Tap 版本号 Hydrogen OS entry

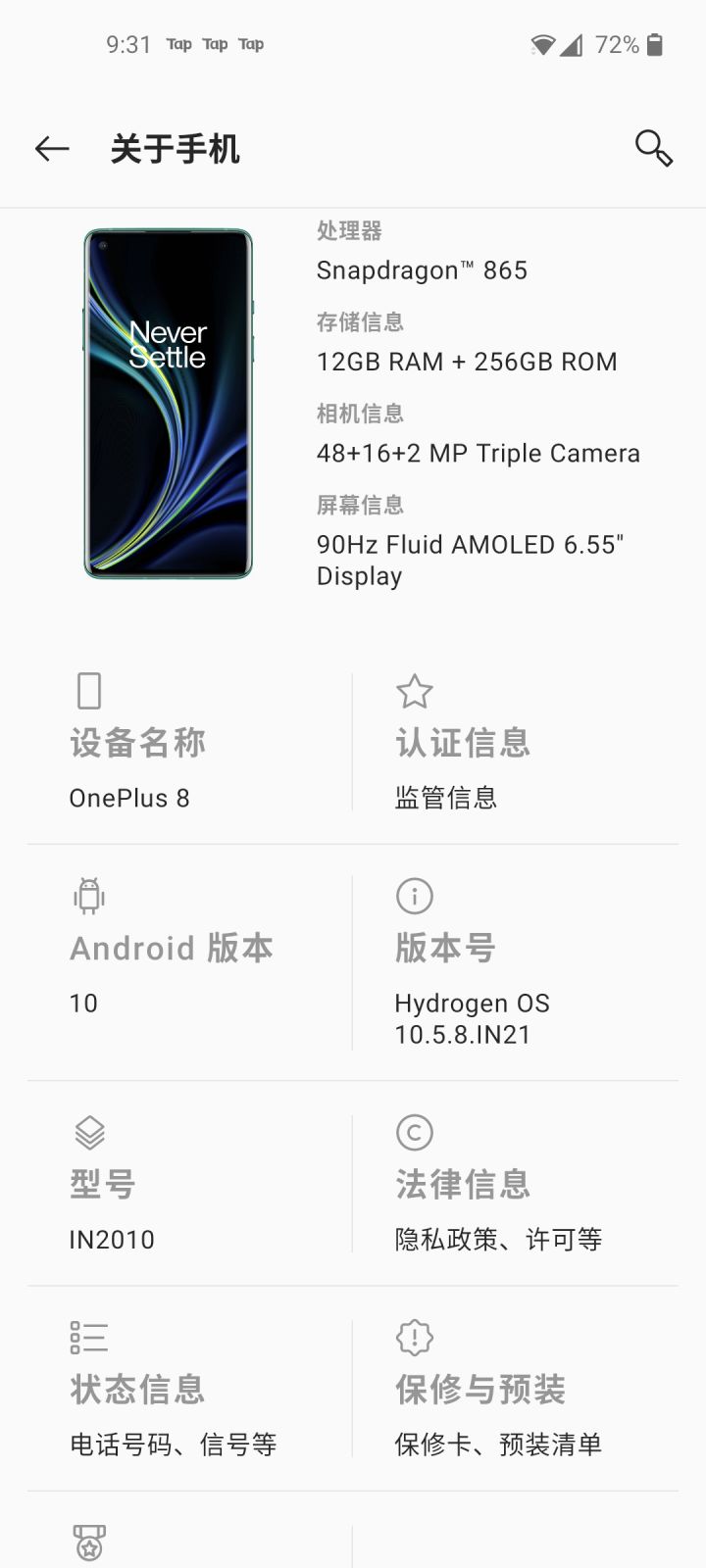tap(516, 962)
